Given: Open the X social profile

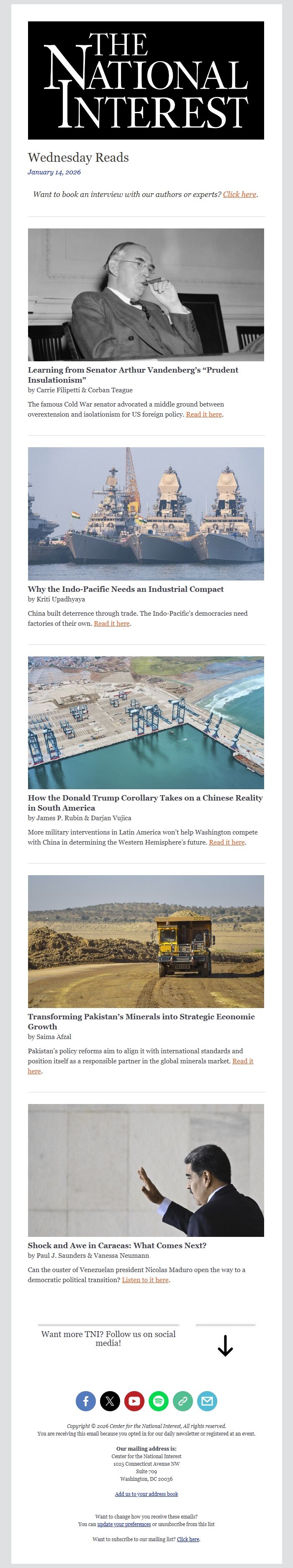Looking at the screenshot, I should [110, 1401].
